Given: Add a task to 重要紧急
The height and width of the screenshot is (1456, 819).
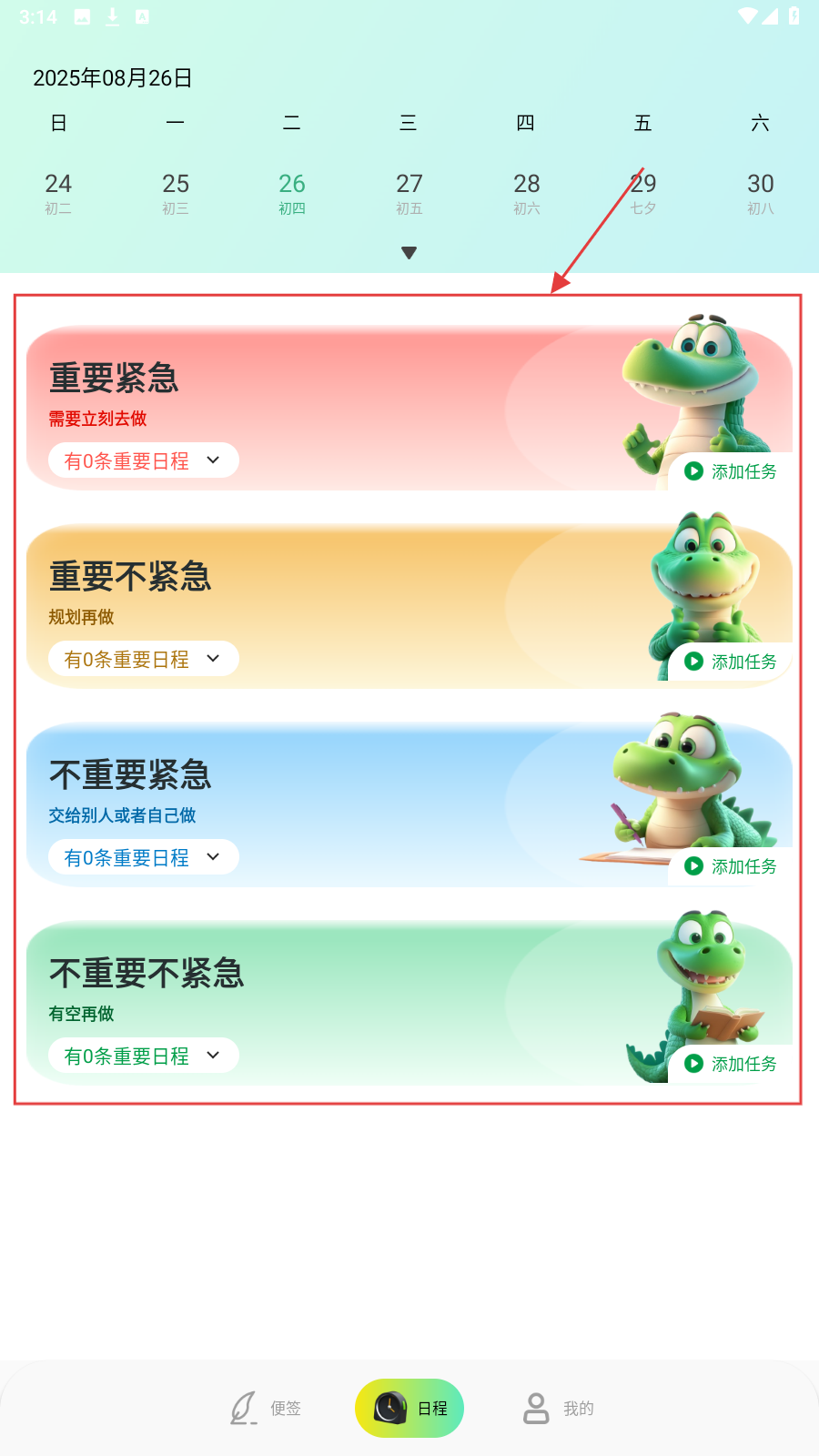Looking at the screenshot, I should click(731, 471).
